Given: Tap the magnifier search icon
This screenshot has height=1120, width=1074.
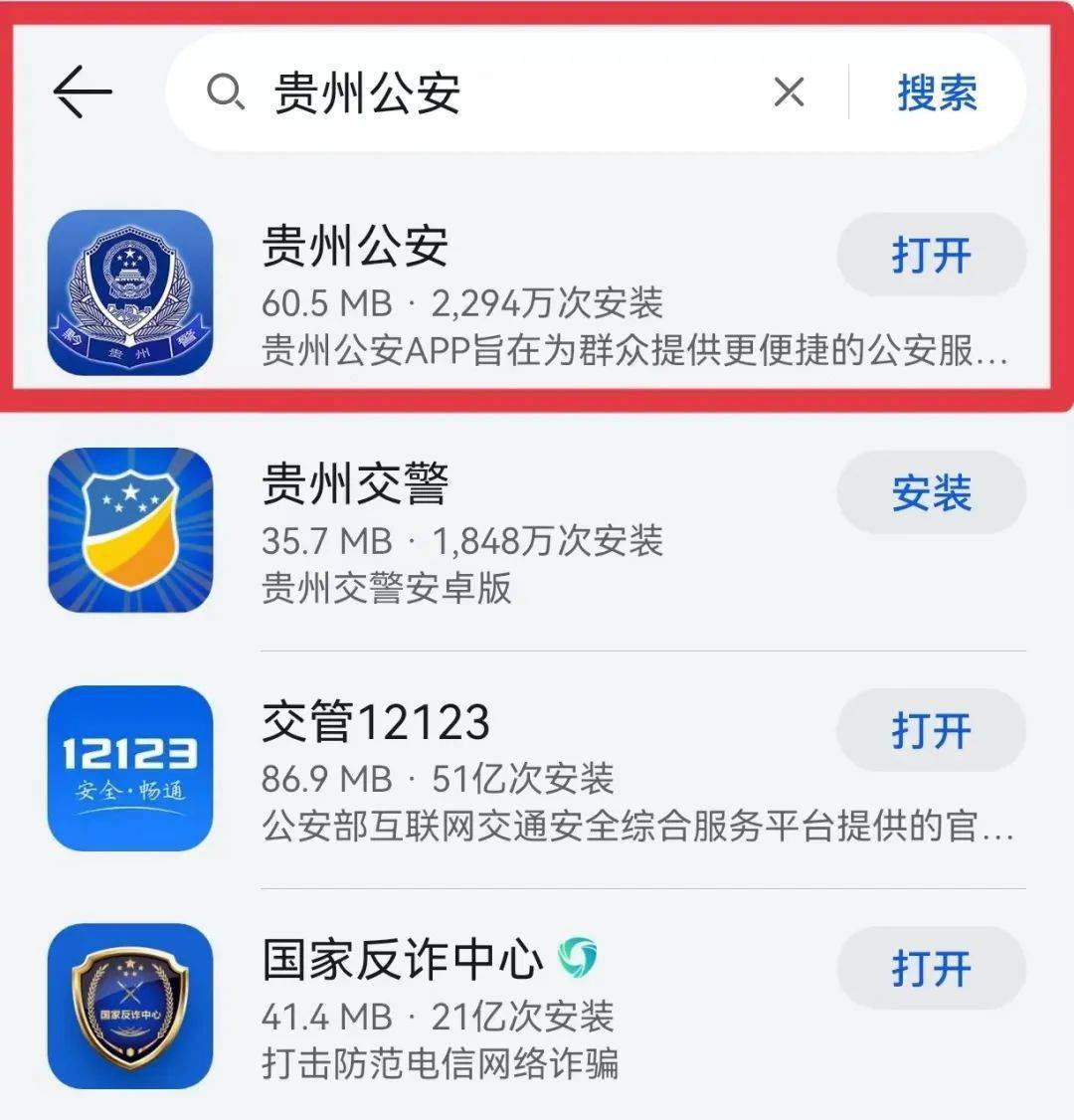Looking at the screenshot, I should click(227, 93).
